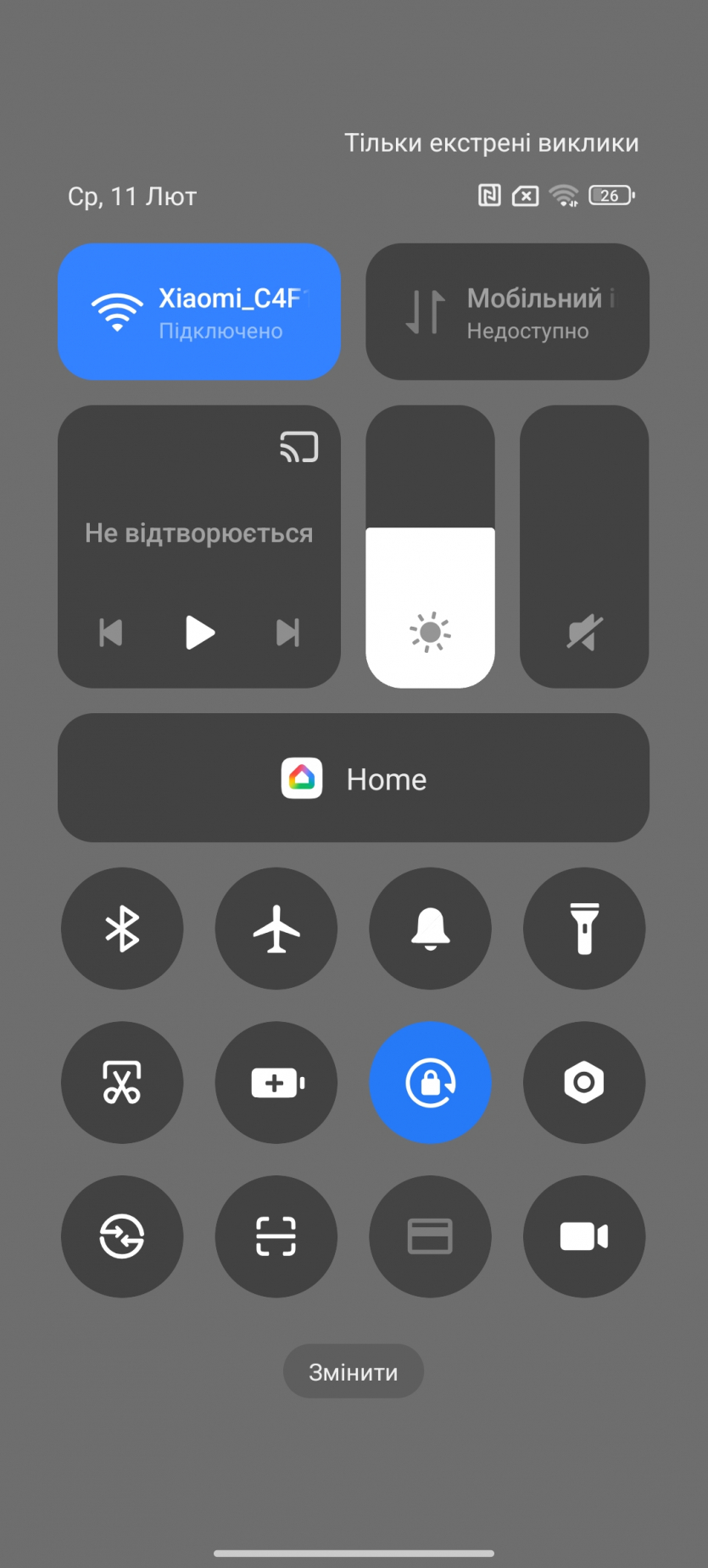Viewport: 708px width, 1568px height.
Task: Turn on Bluetooth
Action: [x=122, y=929]
